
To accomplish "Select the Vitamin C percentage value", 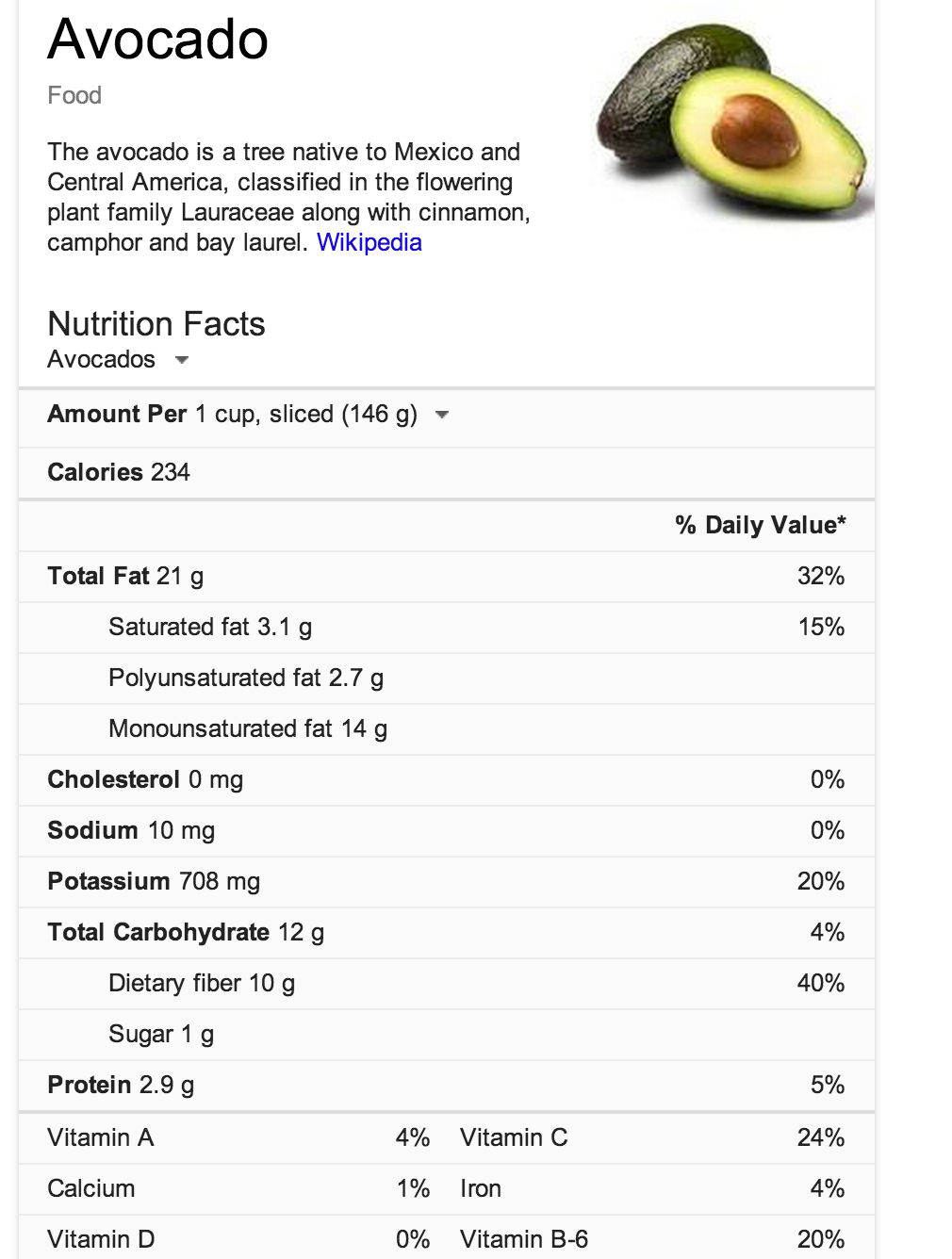I will (x=825, y=1138).
